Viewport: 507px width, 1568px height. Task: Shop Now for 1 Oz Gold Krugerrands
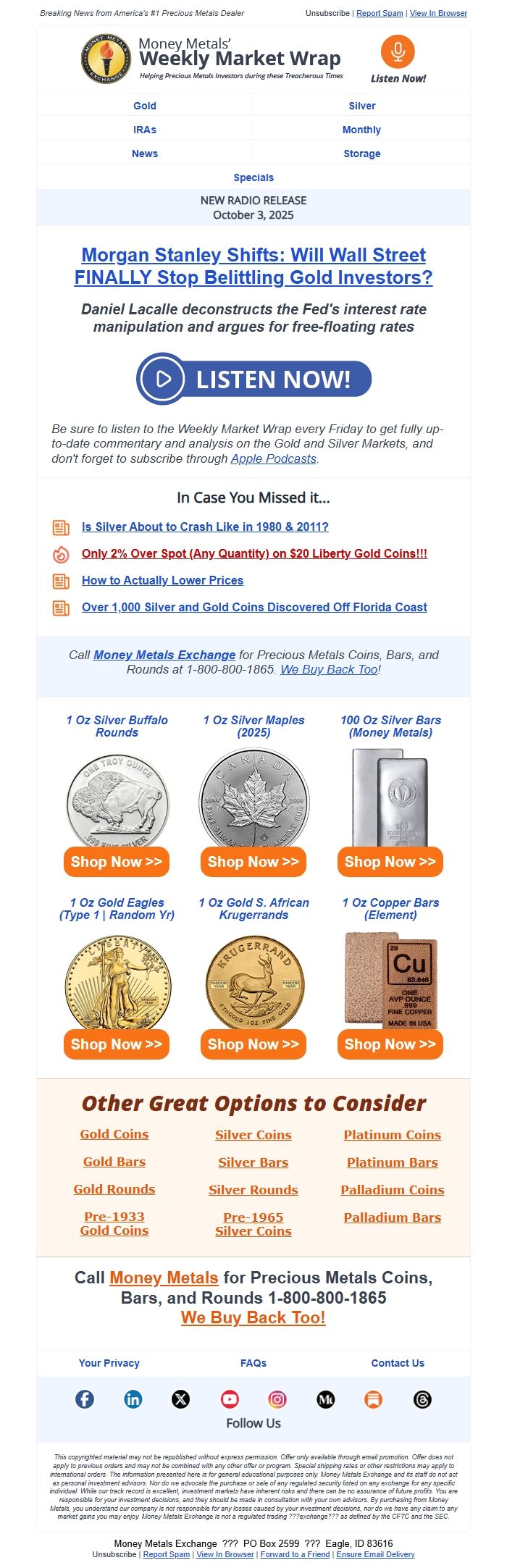point(253,1044)
